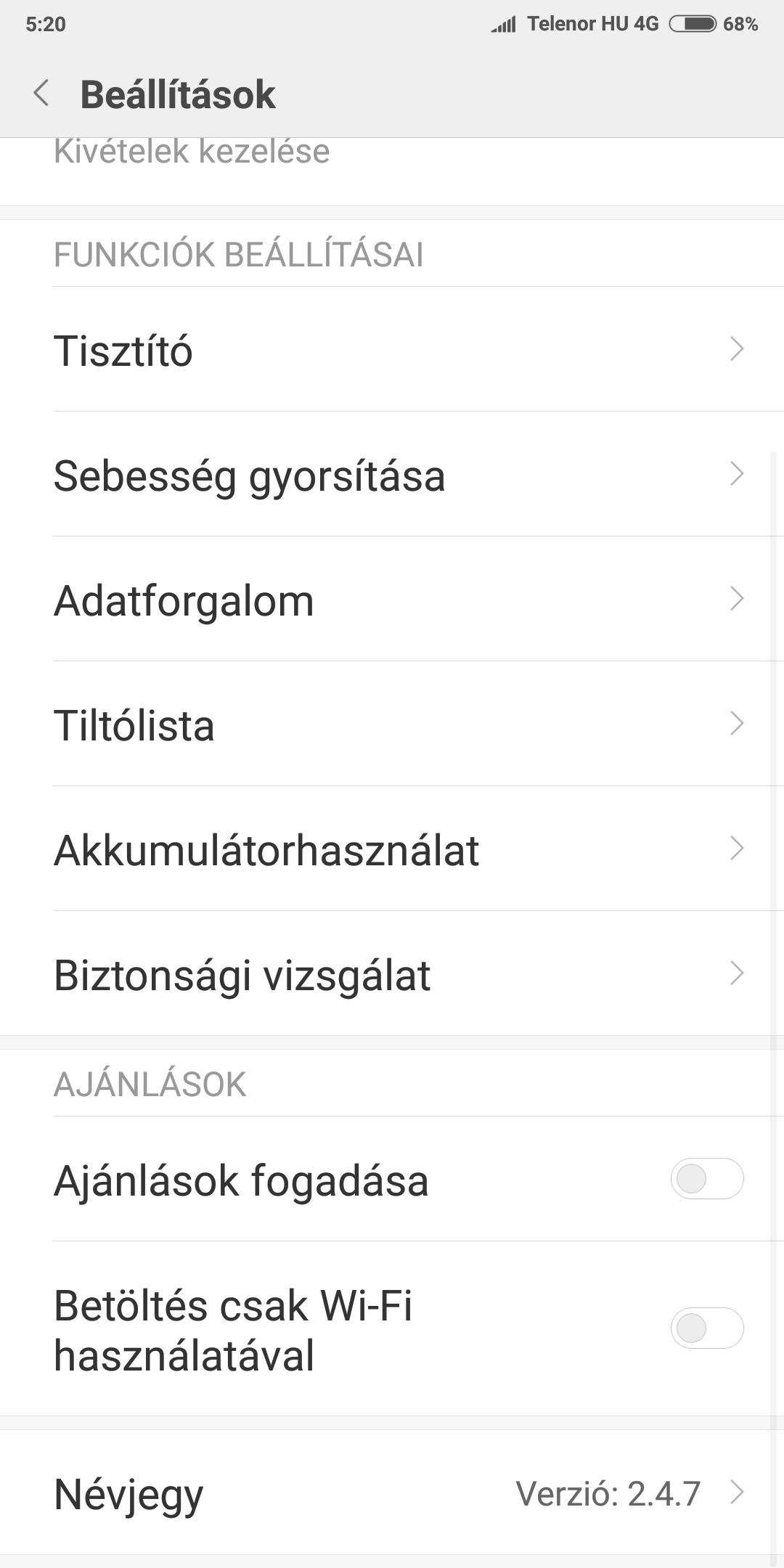The image size is (784, 1568).
Task: Toggle Betöltés csak Wi-Fi használatával
Action: pyautogui.click(x=707, y=1328)
